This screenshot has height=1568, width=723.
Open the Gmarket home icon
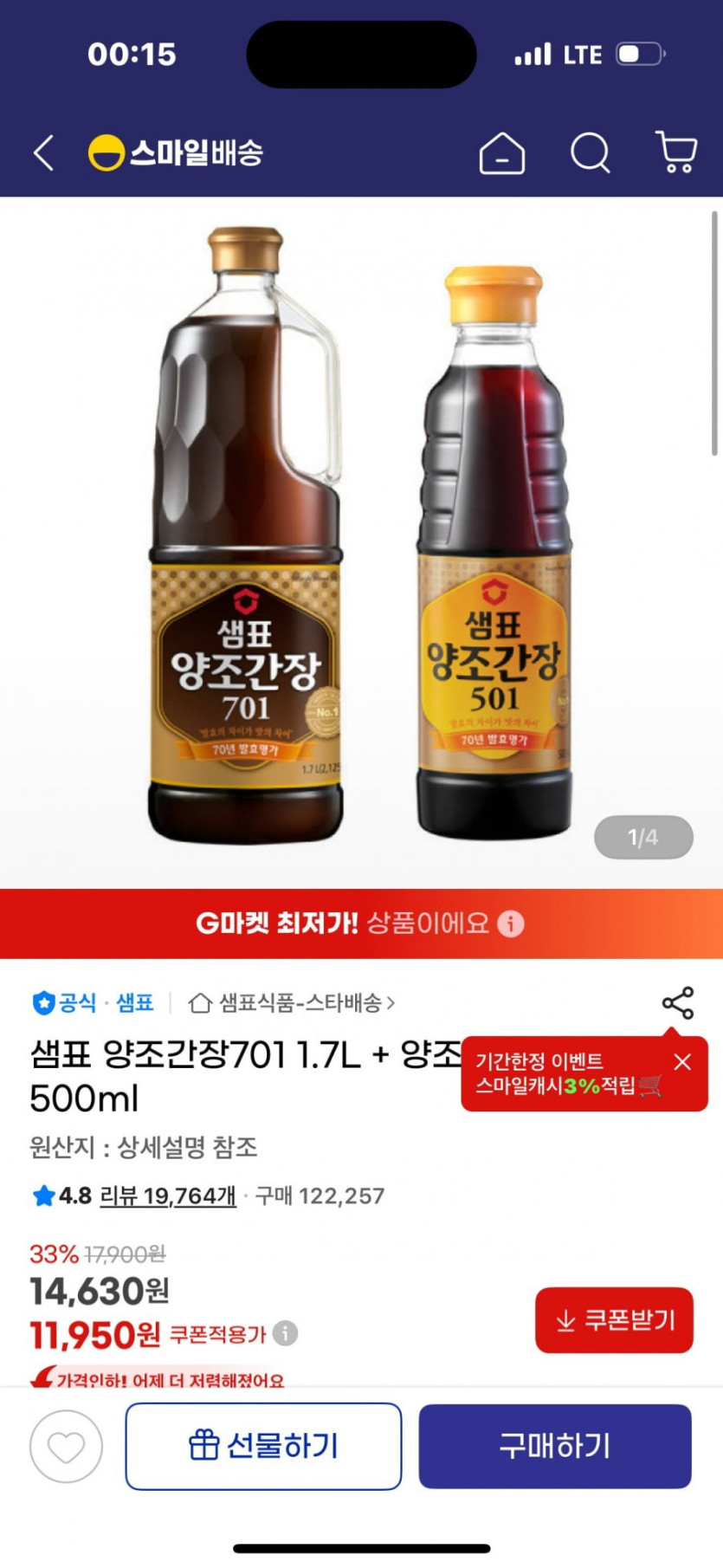pos(501,154)
